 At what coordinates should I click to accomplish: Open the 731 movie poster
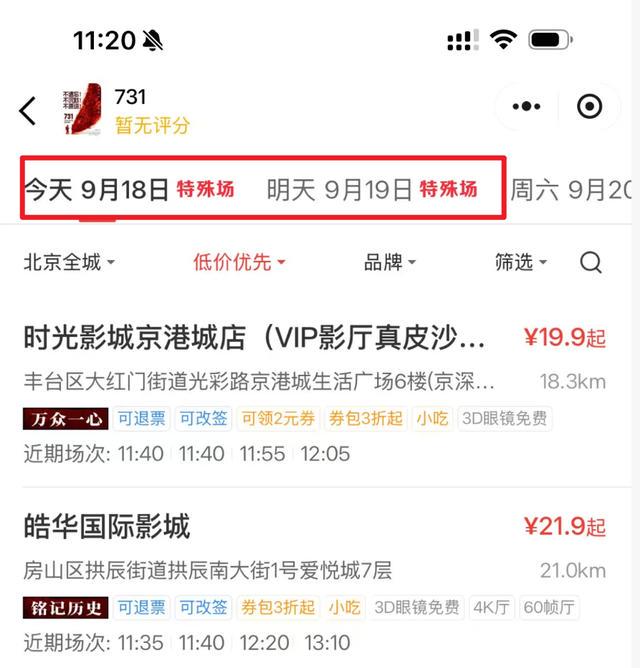pyautogui.click(x=81, y=109)
